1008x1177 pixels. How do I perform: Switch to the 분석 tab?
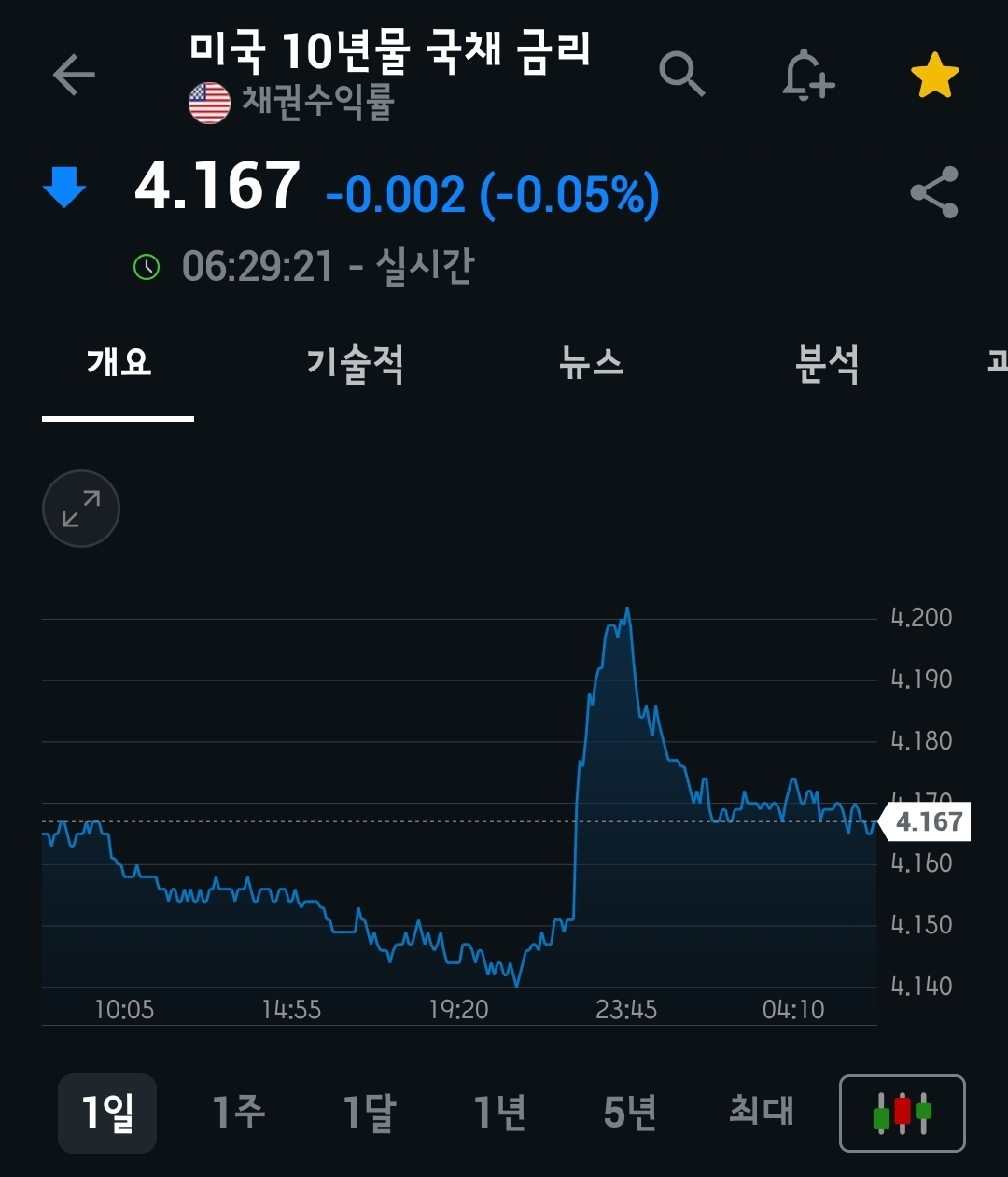[827, 363]
